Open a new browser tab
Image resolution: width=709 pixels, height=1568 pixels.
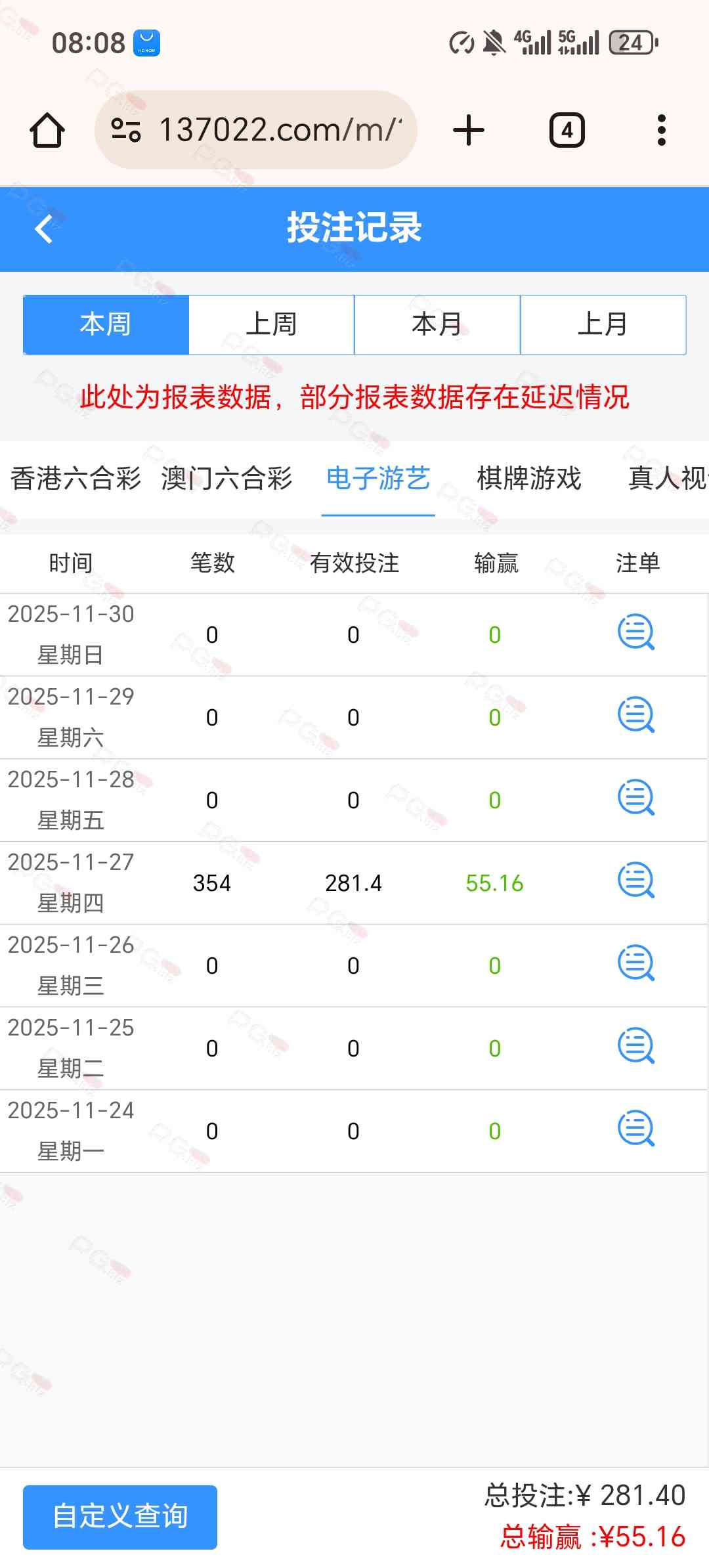tap(469, 130)
